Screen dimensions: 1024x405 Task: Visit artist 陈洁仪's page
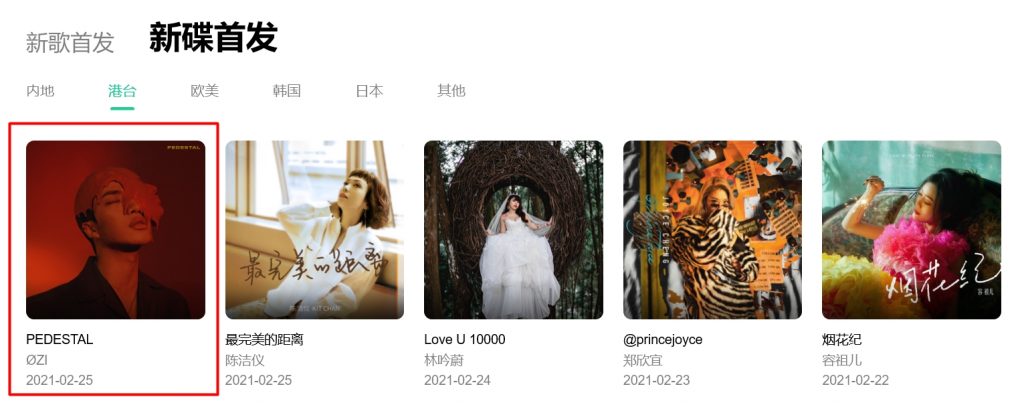pos(245,360)
